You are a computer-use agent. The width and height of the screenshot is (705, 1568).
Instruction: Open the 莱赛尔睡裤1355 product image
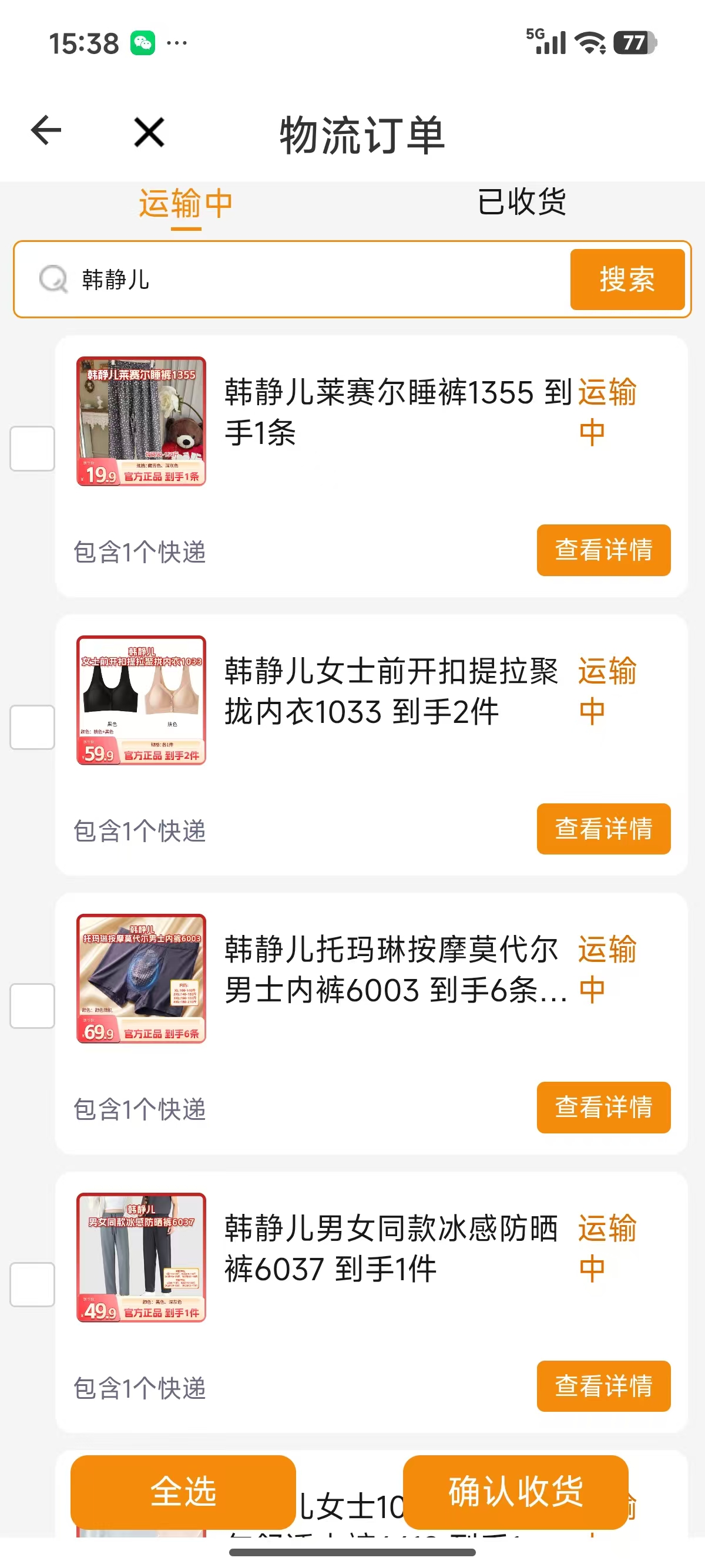coord(141,421)
